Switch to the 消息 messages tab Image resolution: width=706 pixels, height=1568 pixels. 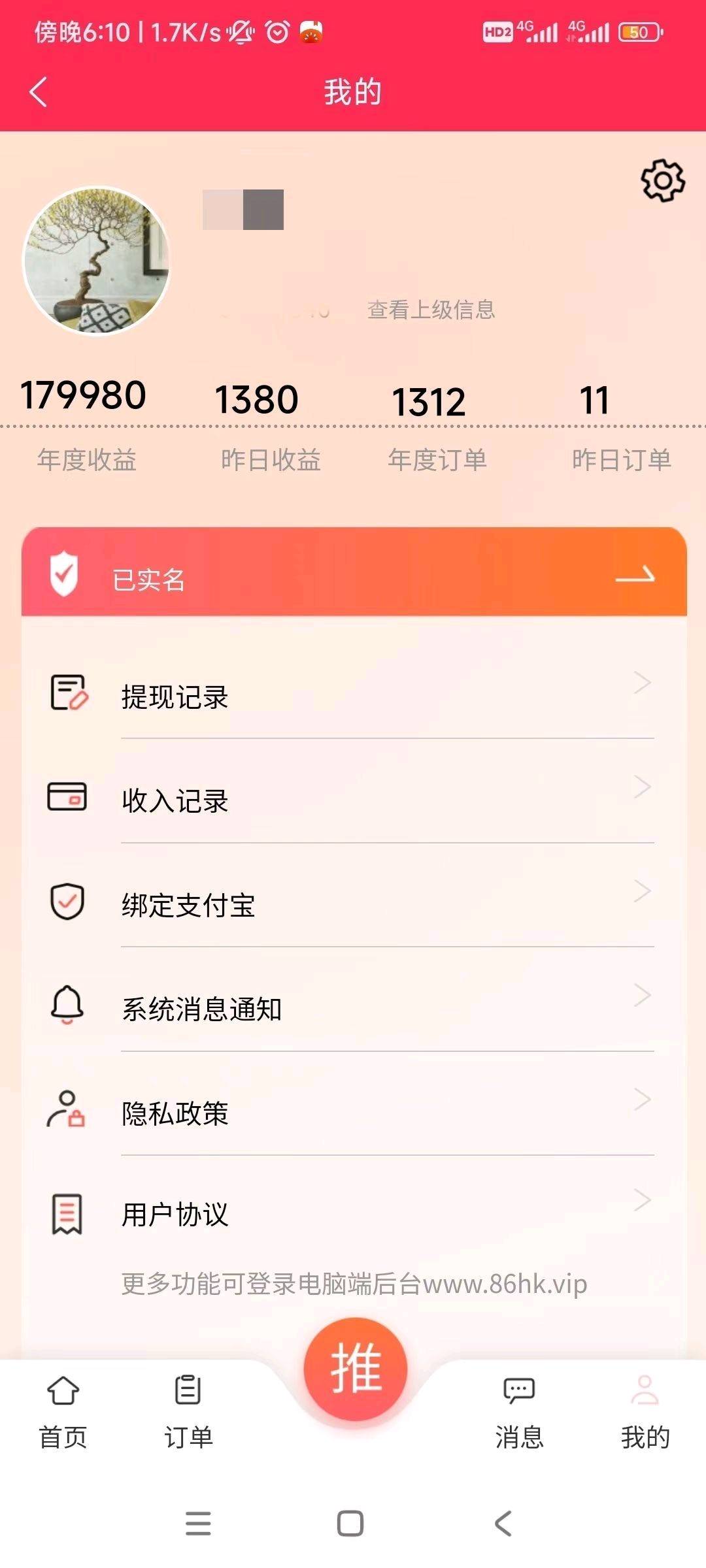(519, 1411)
